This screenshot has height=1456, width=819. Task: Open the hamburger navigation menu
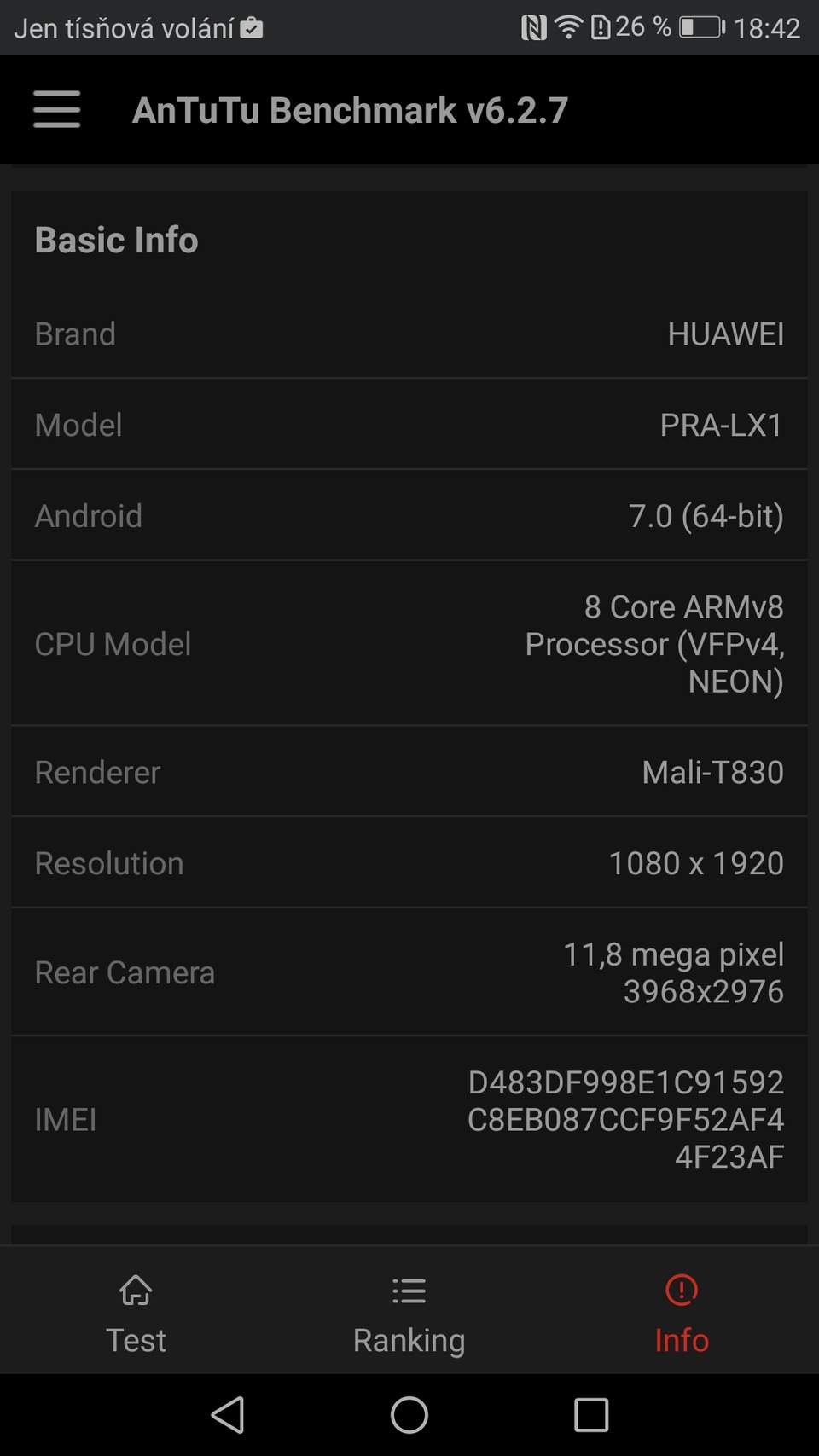[56, 110]
